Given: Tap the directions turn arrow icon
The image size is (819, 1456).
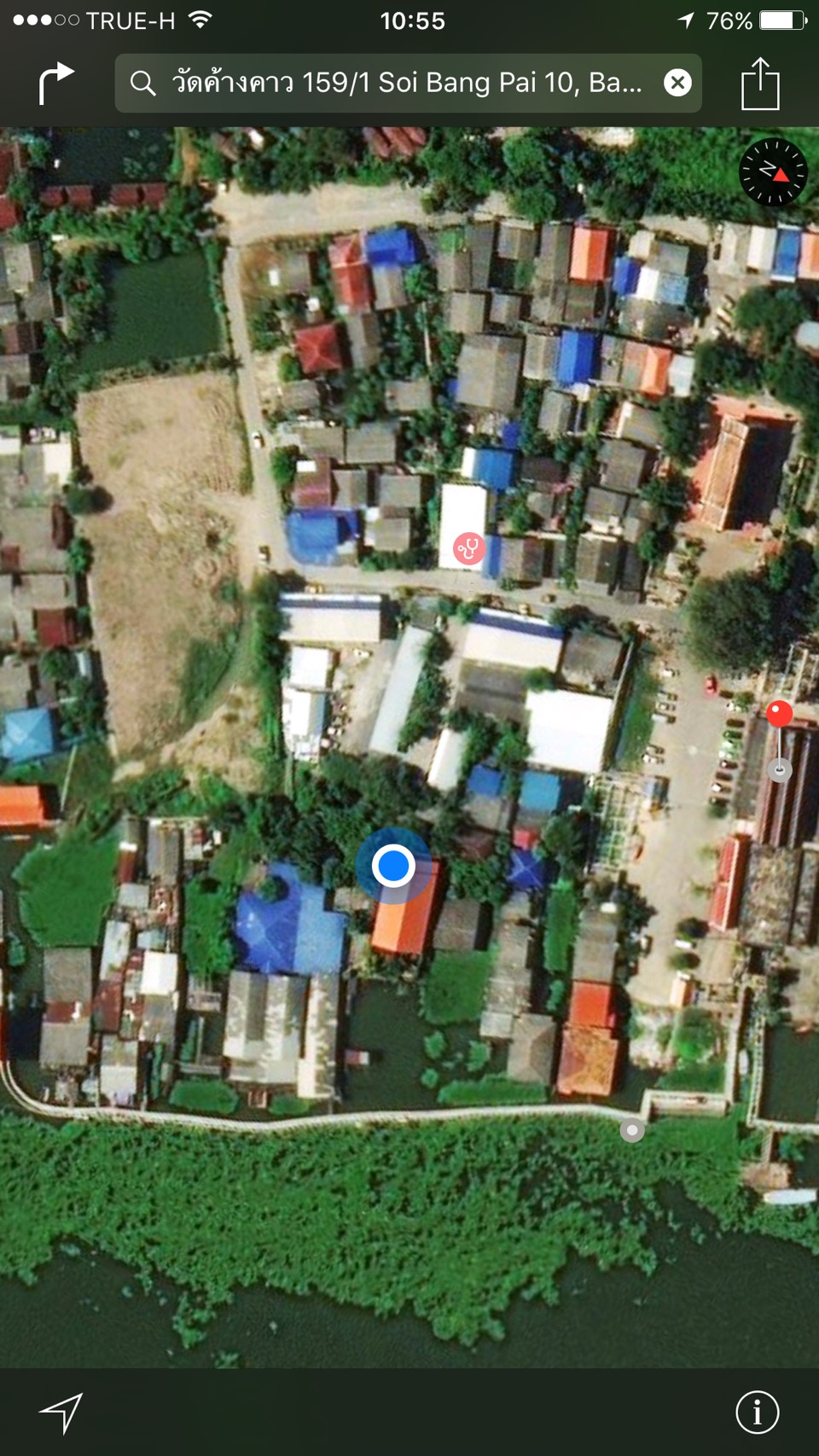Looking at the screenshot, I should 58,81.
